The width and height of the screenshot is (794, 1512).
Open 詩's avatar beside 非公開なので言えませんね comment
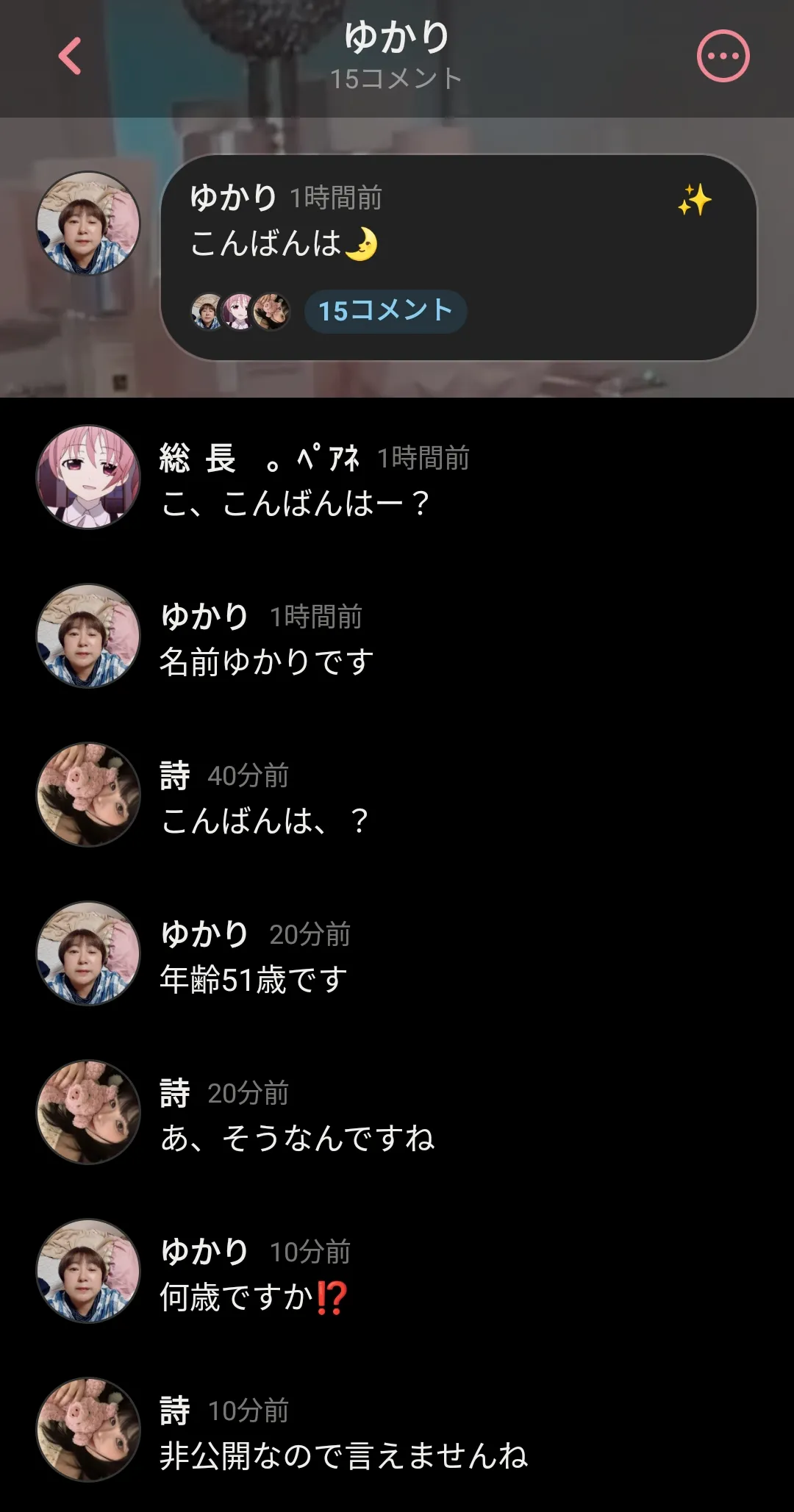[88, 1429]
